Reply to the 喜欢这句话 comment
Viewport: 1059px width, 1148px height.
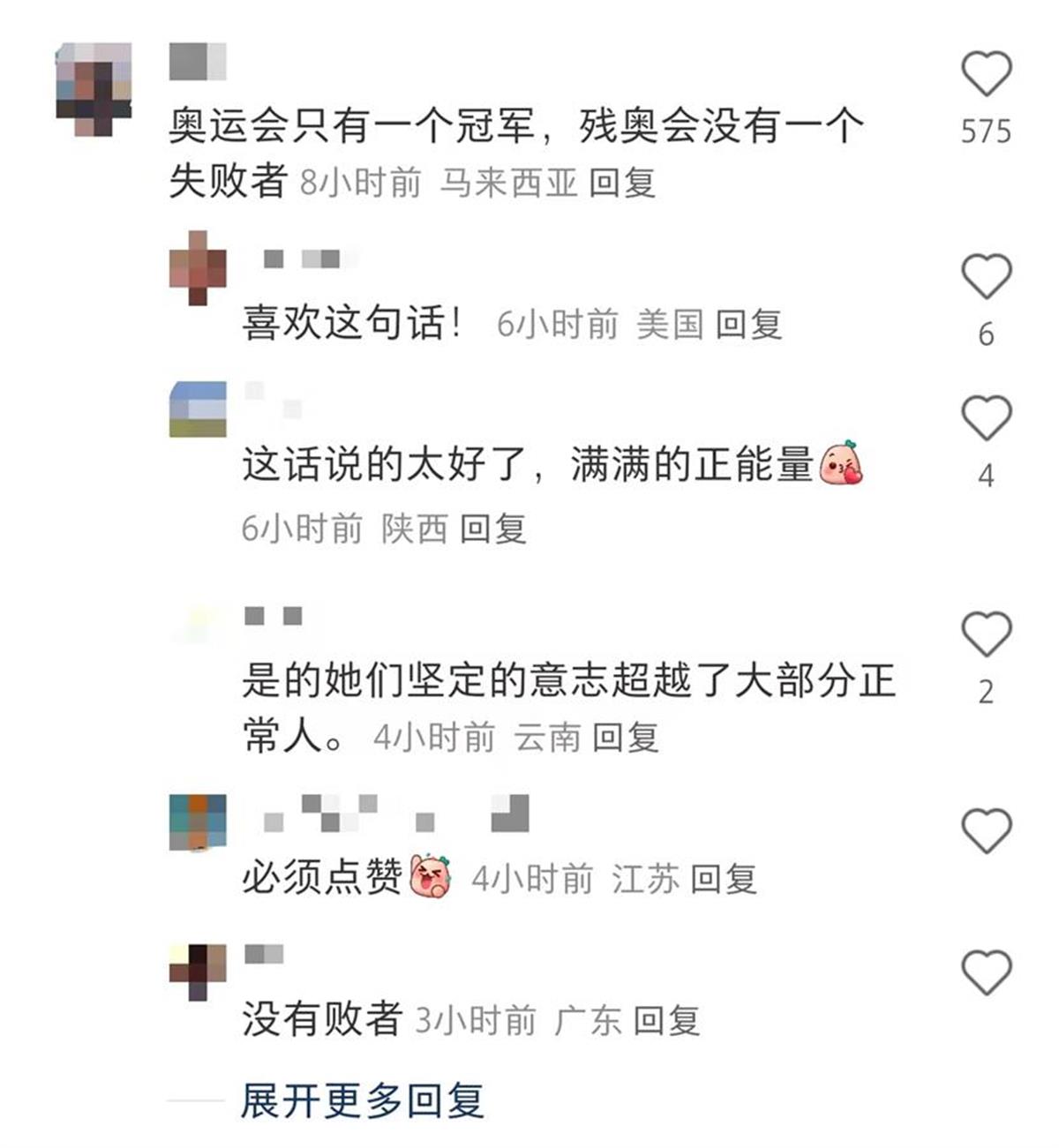[x=751, y=324]
